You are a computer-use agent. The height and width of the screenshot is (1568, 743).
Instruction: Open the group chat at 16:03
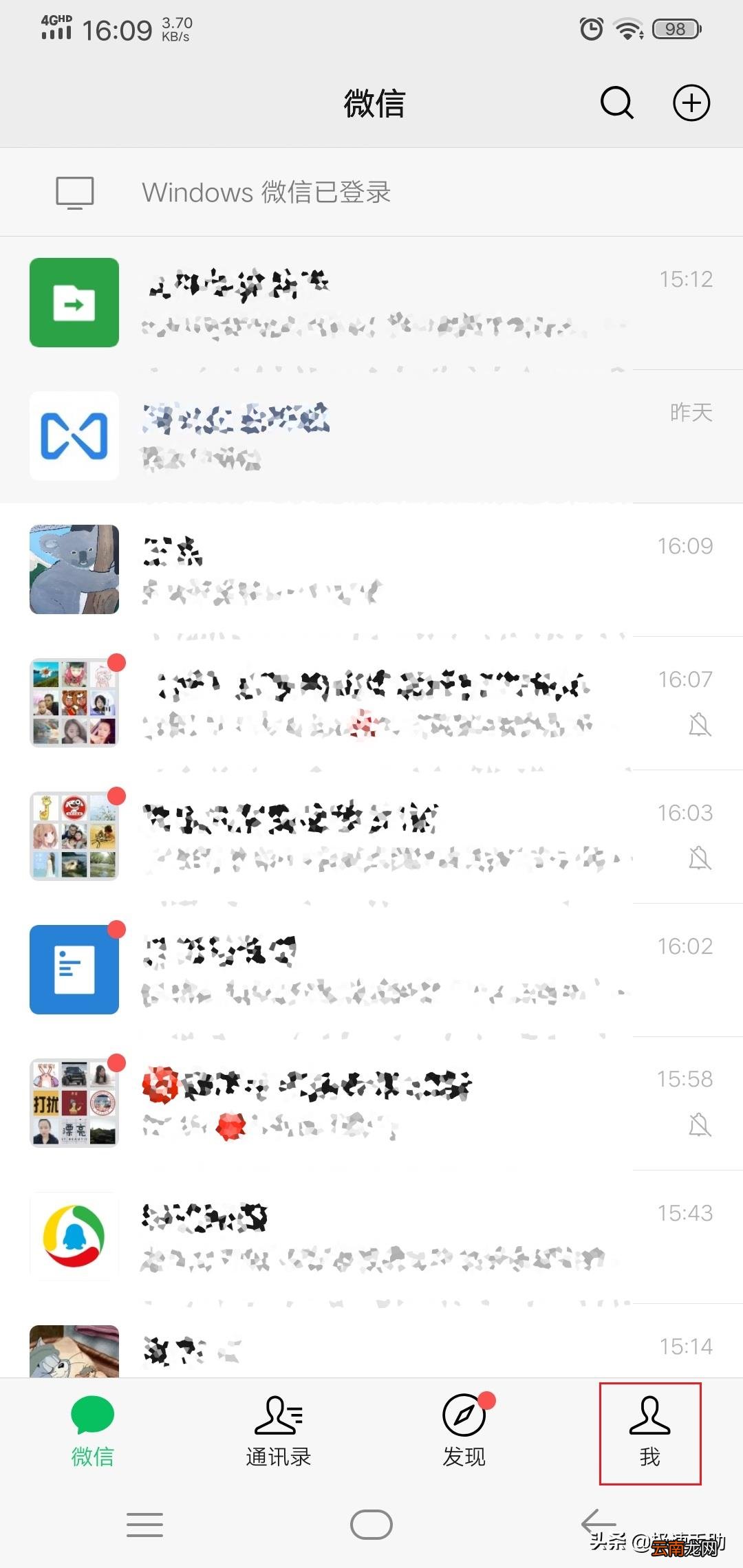pos(371,836)
